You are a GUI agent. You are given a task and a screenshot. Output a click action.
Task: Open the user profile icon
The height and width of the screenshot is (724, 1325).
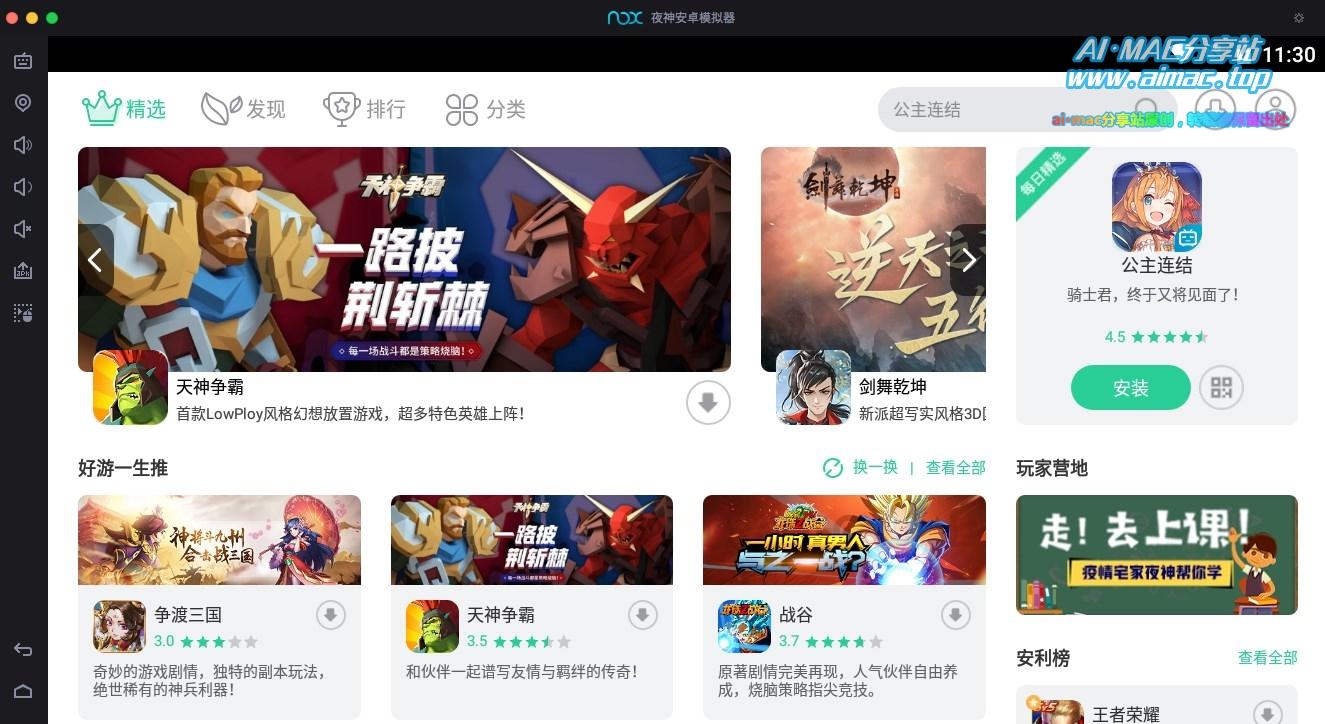[x=1275, y=109]
